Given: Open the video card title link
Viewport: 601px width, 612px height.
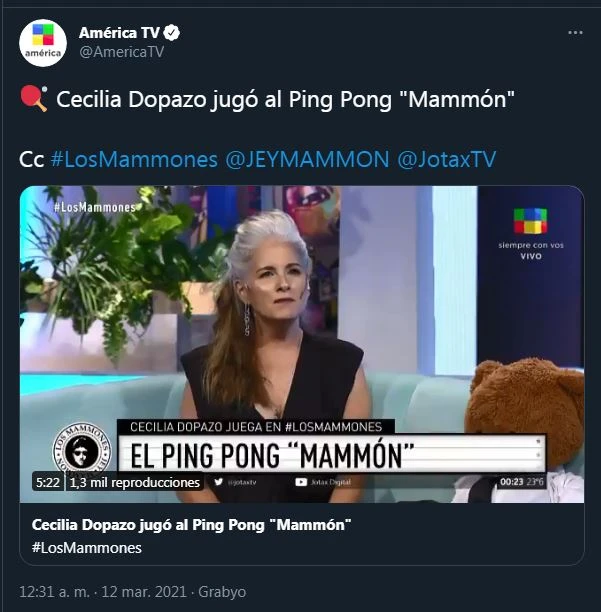Looking at the screenshot, I should 192,525.
